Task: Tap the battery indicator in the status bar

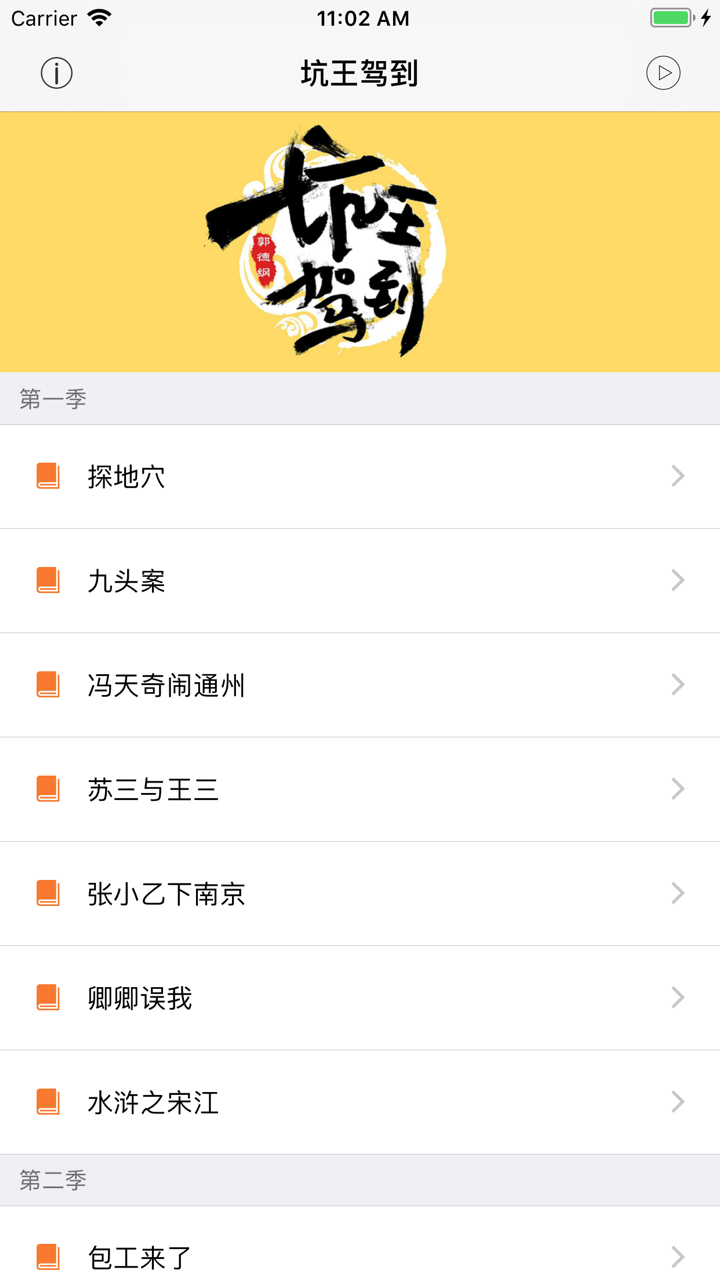Action: (672, 17)
